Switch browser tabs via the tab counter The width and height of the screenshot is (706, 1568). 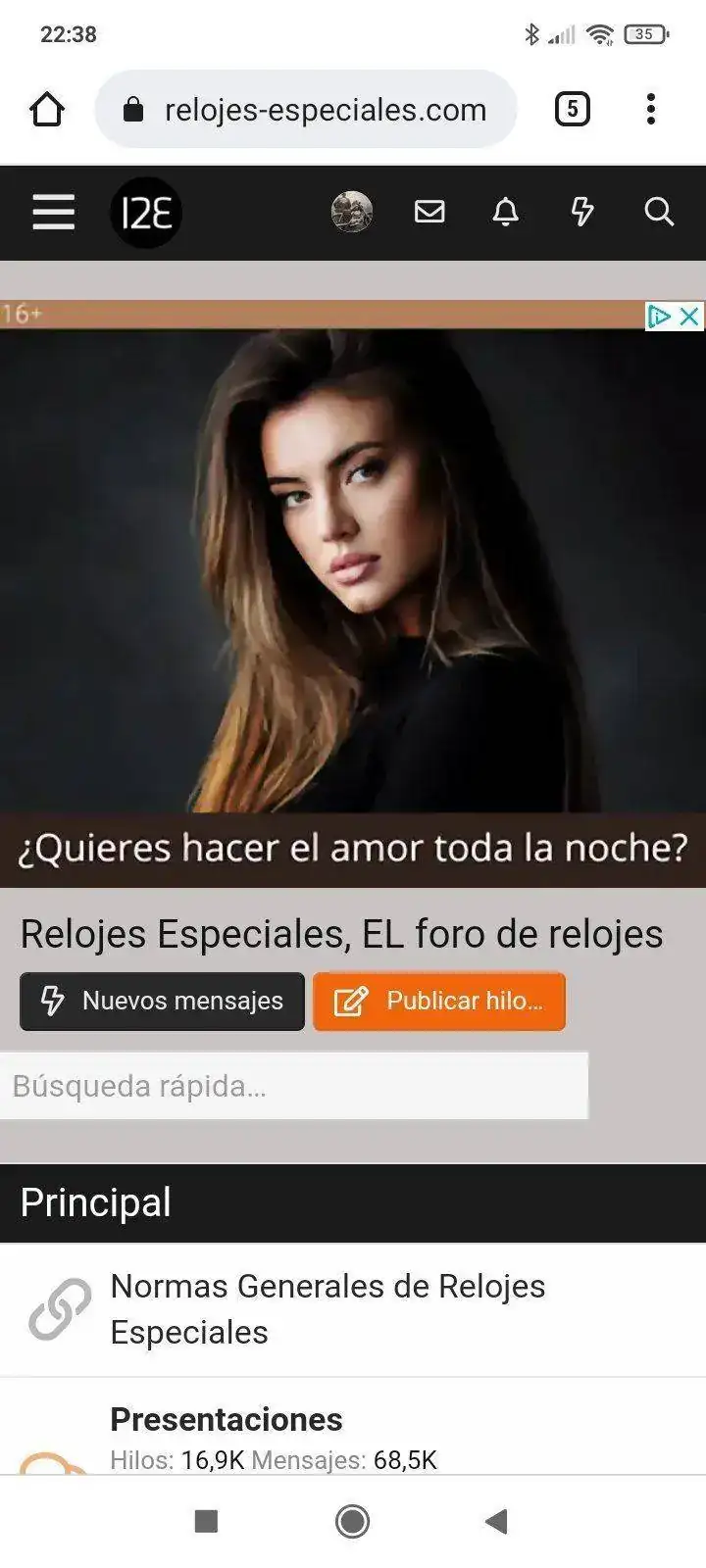(572, 109)
